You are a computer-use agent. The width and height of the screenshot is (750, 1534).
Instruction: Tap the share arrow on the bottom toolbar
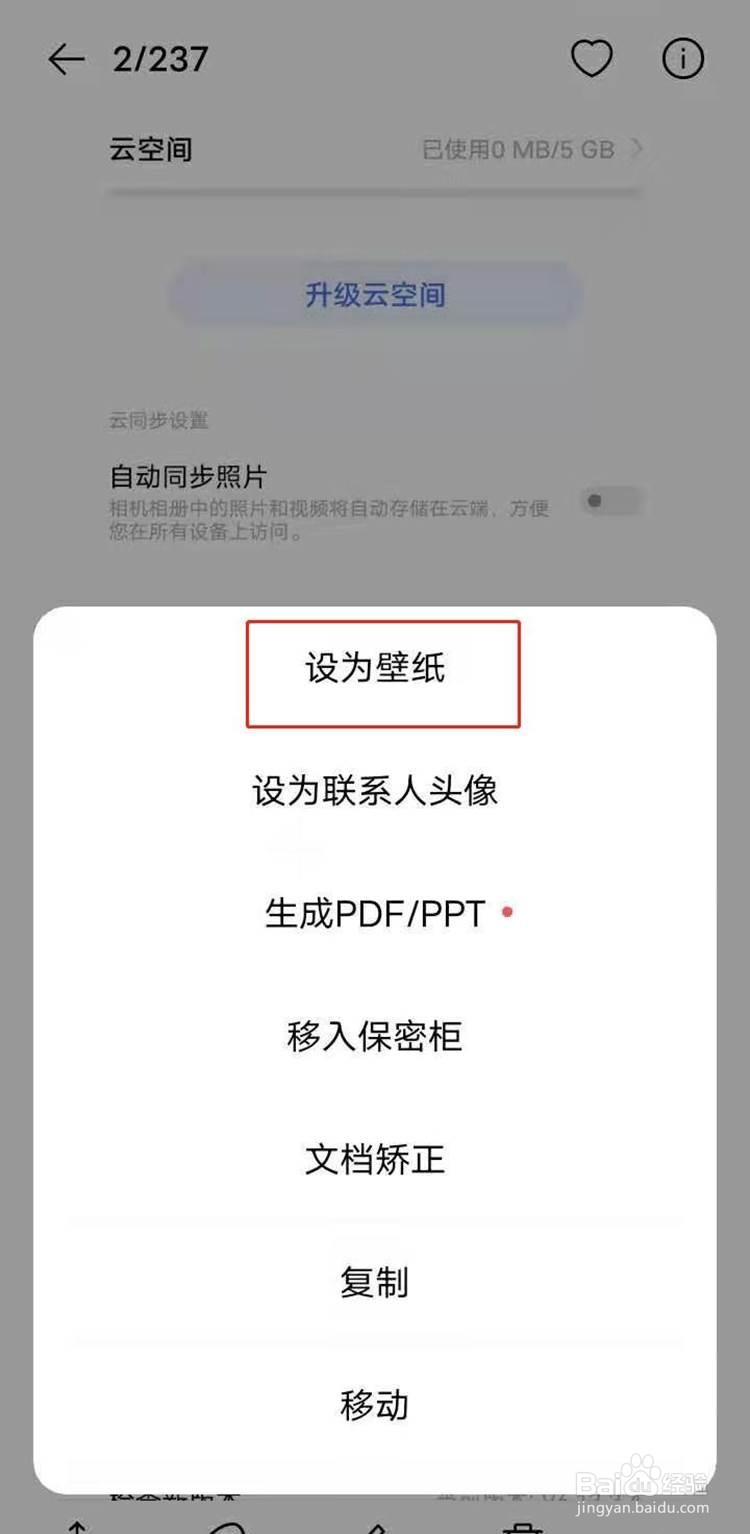[80, 1527]
